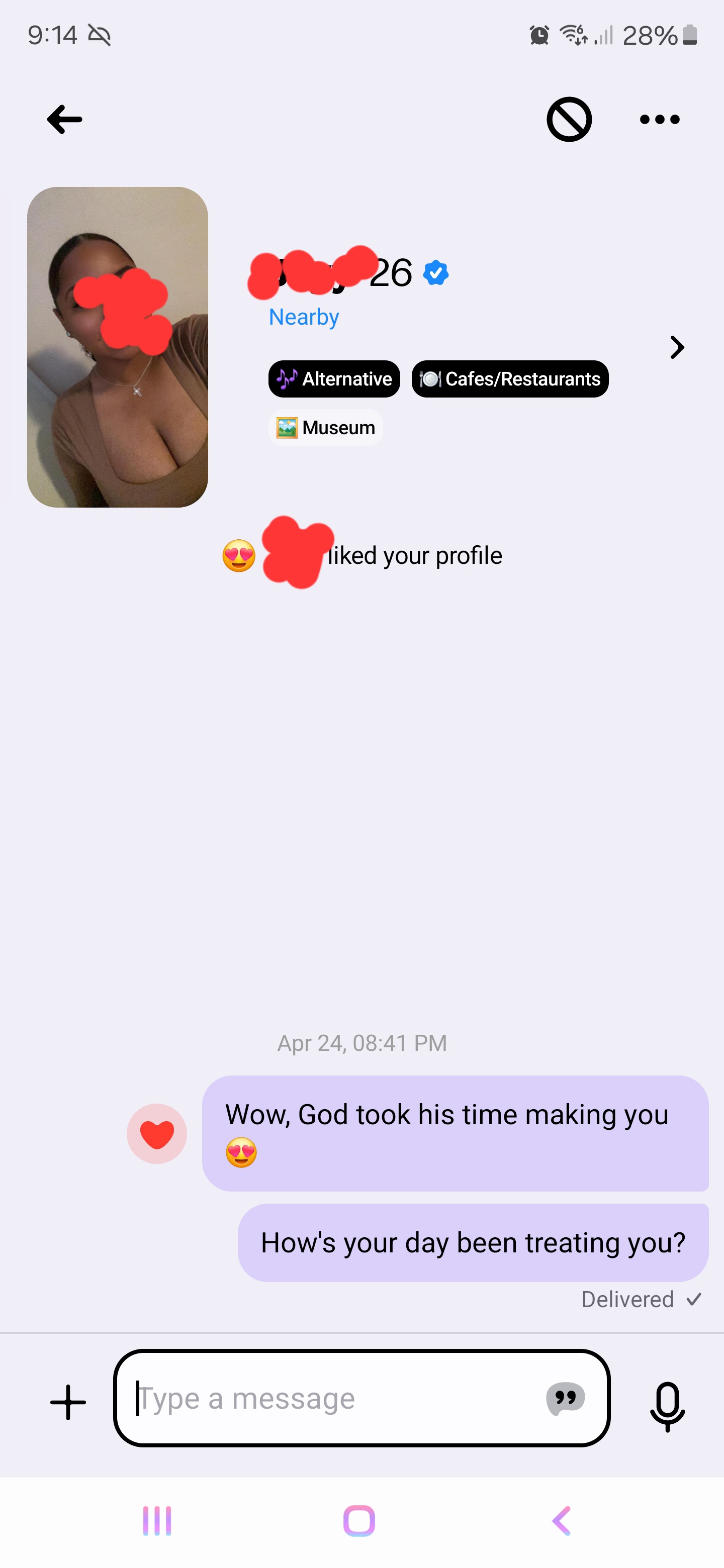Open recent apps from the navigation bar
Image resolution: width=724 pixels, height=1568 pixels.
157,1521
